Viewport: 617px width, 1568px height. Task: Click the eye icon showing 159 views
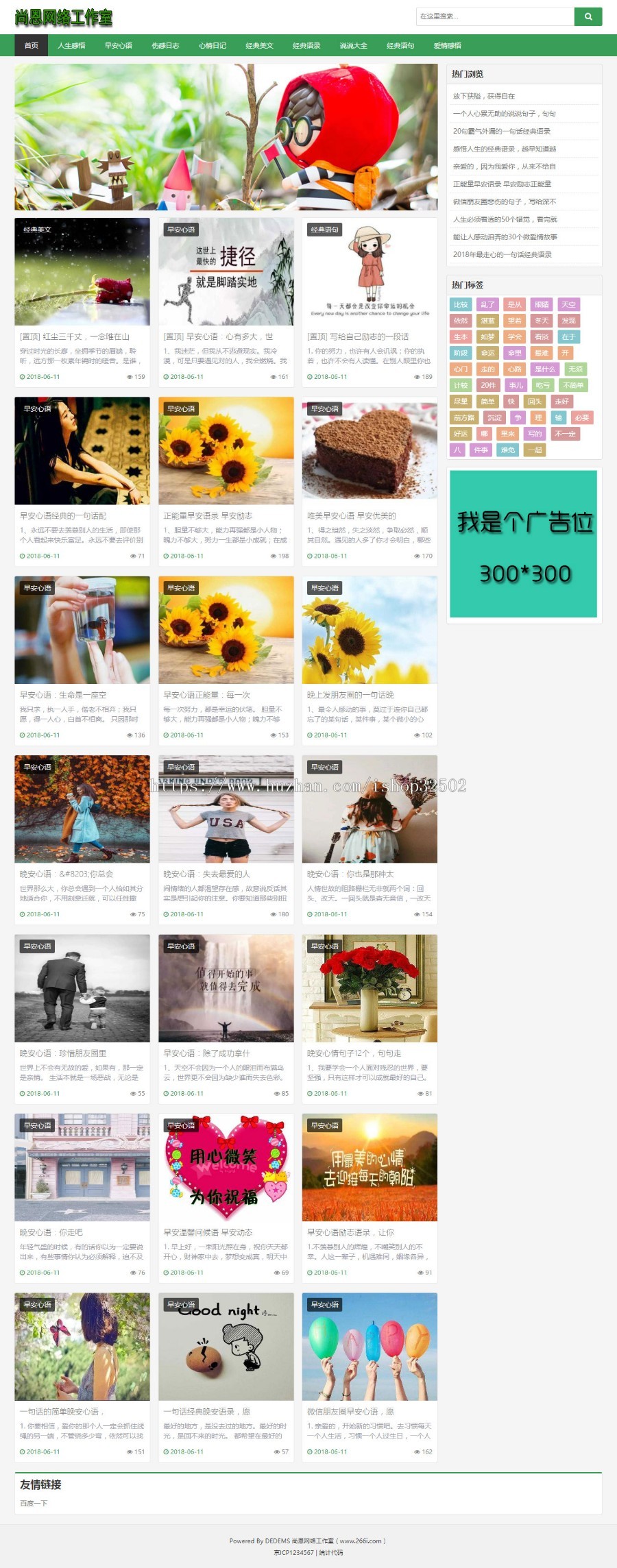pyautogui.click(x=130, y=376)
